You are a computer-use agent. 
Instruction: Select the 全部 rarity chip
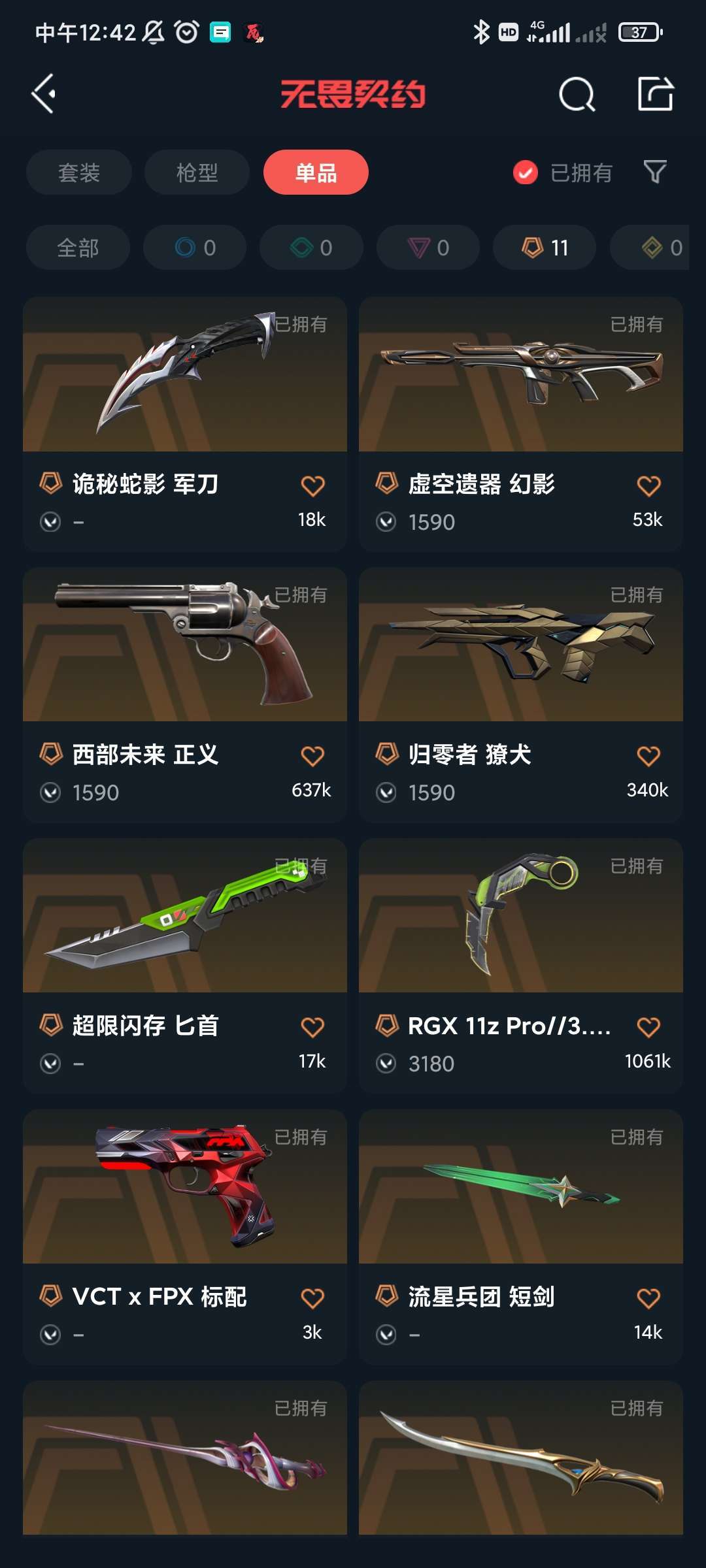point(78,248)
